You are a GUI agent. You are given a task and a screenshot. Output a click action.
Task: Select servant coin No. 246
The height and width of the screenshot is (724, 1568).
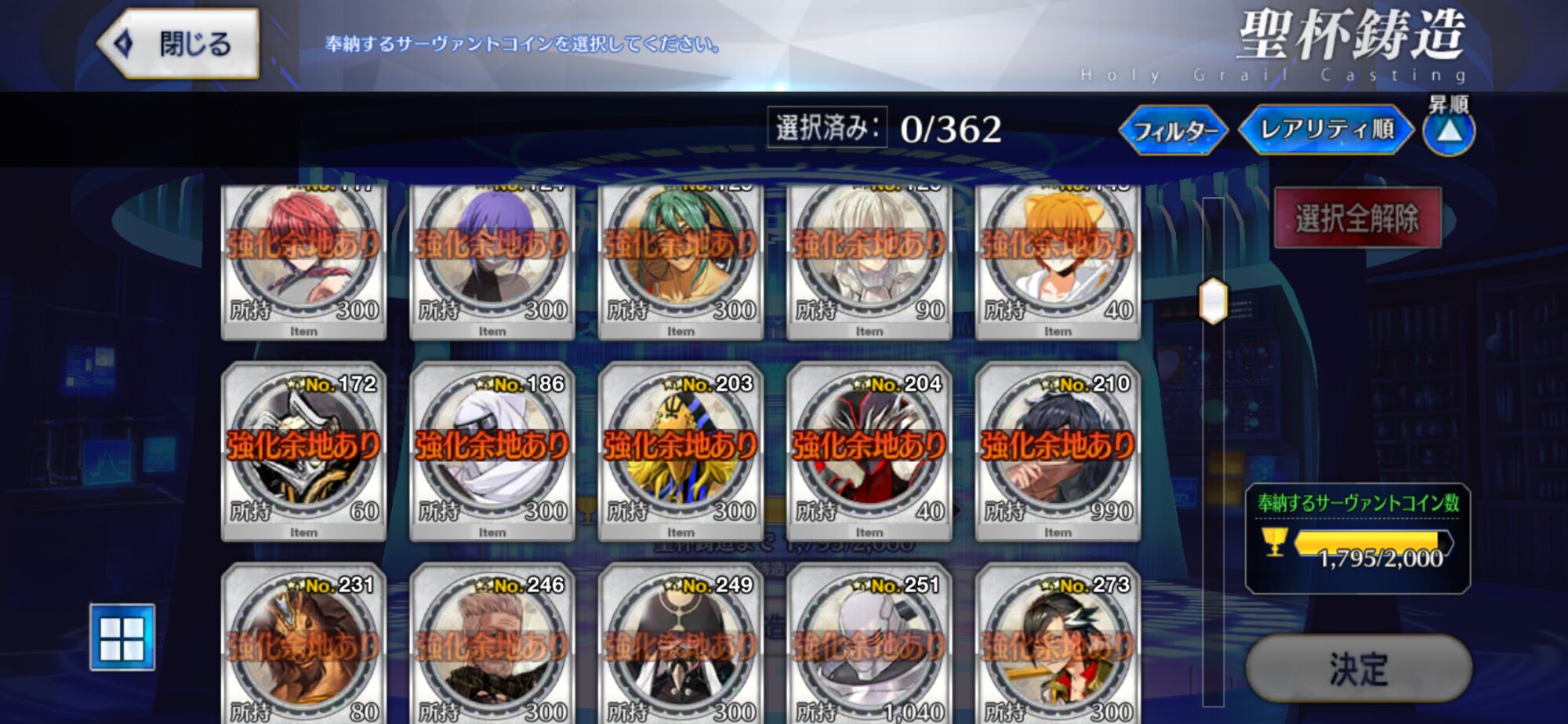point(492,647)
